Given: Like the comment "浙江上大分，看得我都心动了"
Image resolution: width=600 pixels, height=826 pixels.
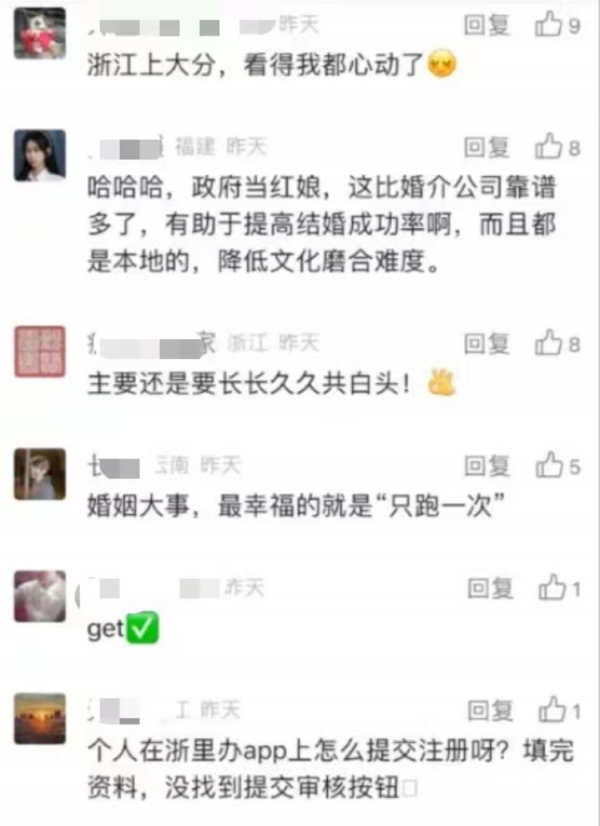Looking at the screenshot, I should [549, 26].
